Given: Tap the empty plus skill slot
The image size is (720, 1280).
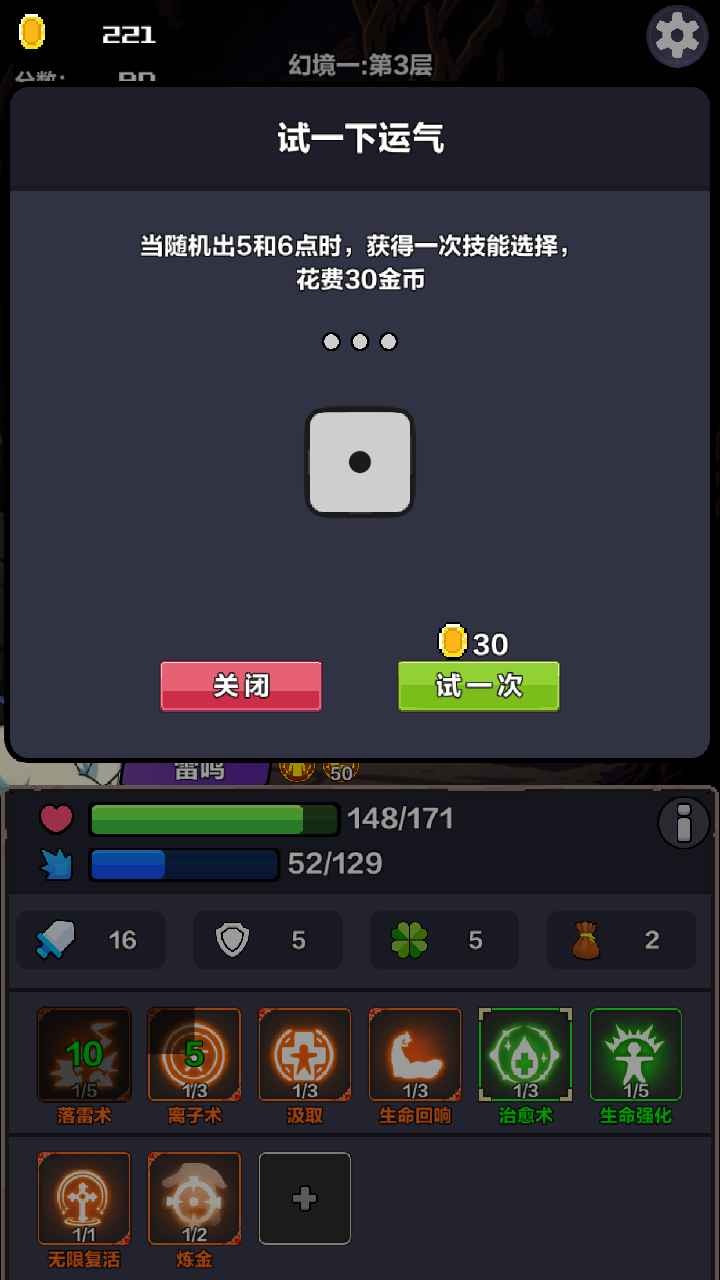Looking at the screenshot, I should click(305, 1198).
